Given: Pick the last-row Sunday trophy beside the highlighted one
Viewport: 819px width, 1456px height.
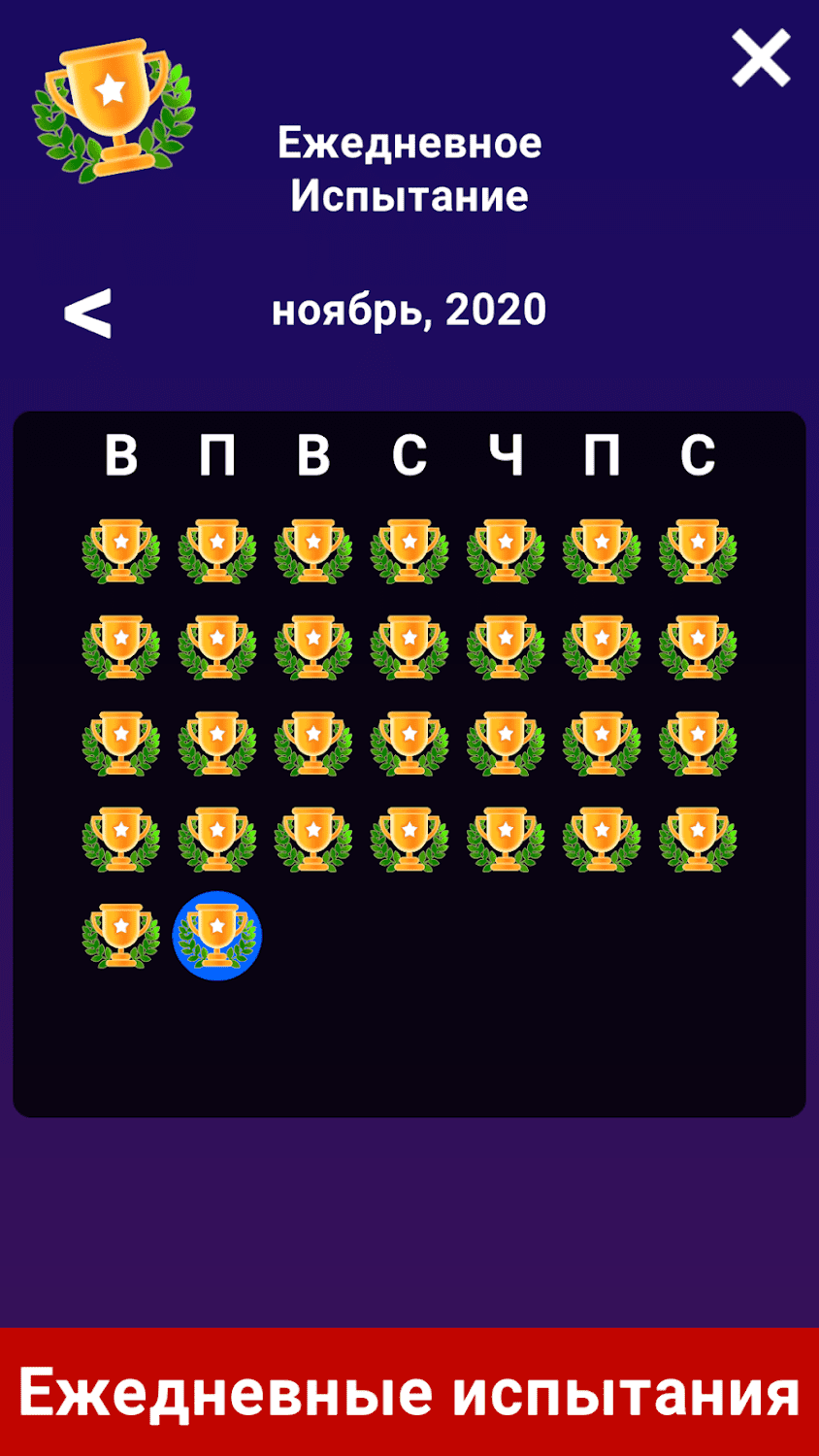Looking at the screenshot, I should click(120, 936).
